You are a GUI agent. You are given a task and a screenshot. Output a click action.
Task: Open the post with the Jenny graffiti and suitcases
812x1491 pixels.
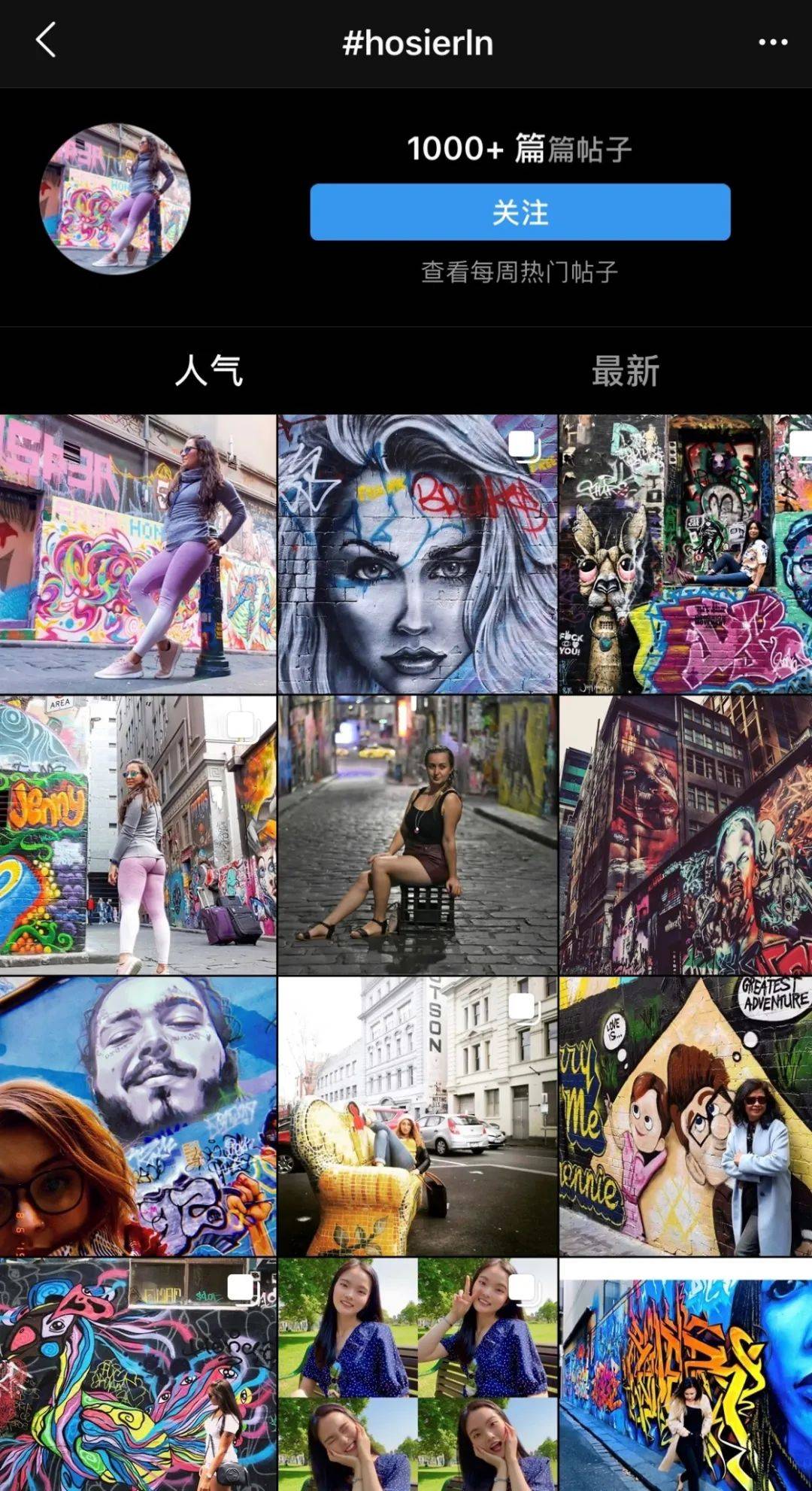click(138, 835)
